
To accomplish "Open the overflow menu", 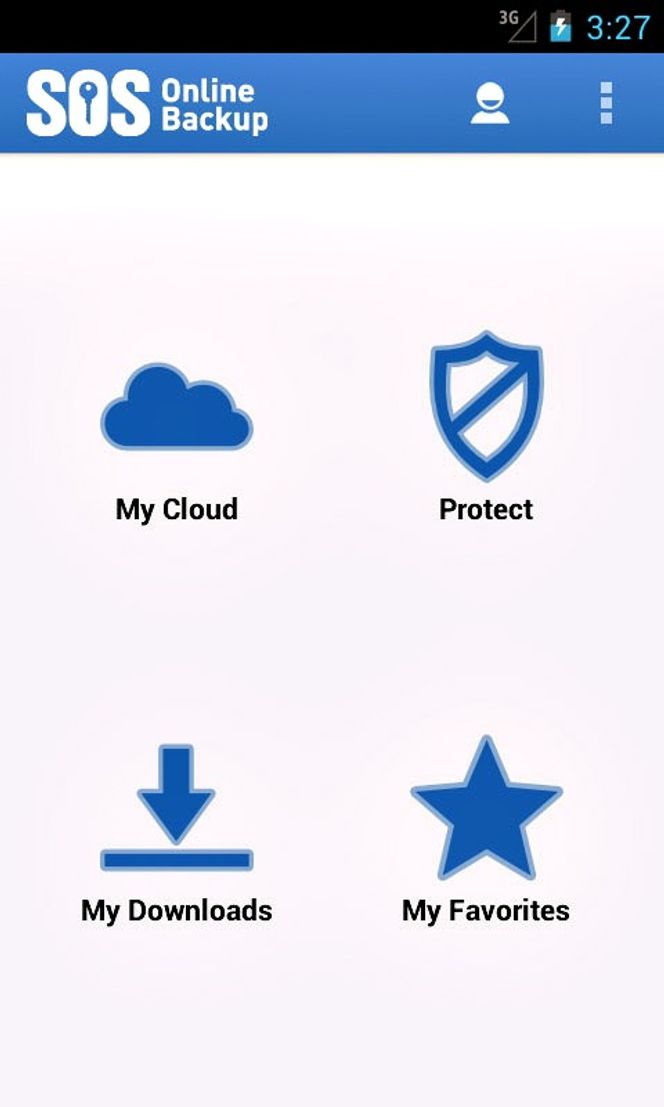I will pyautogui.click(x=606, y=103).
